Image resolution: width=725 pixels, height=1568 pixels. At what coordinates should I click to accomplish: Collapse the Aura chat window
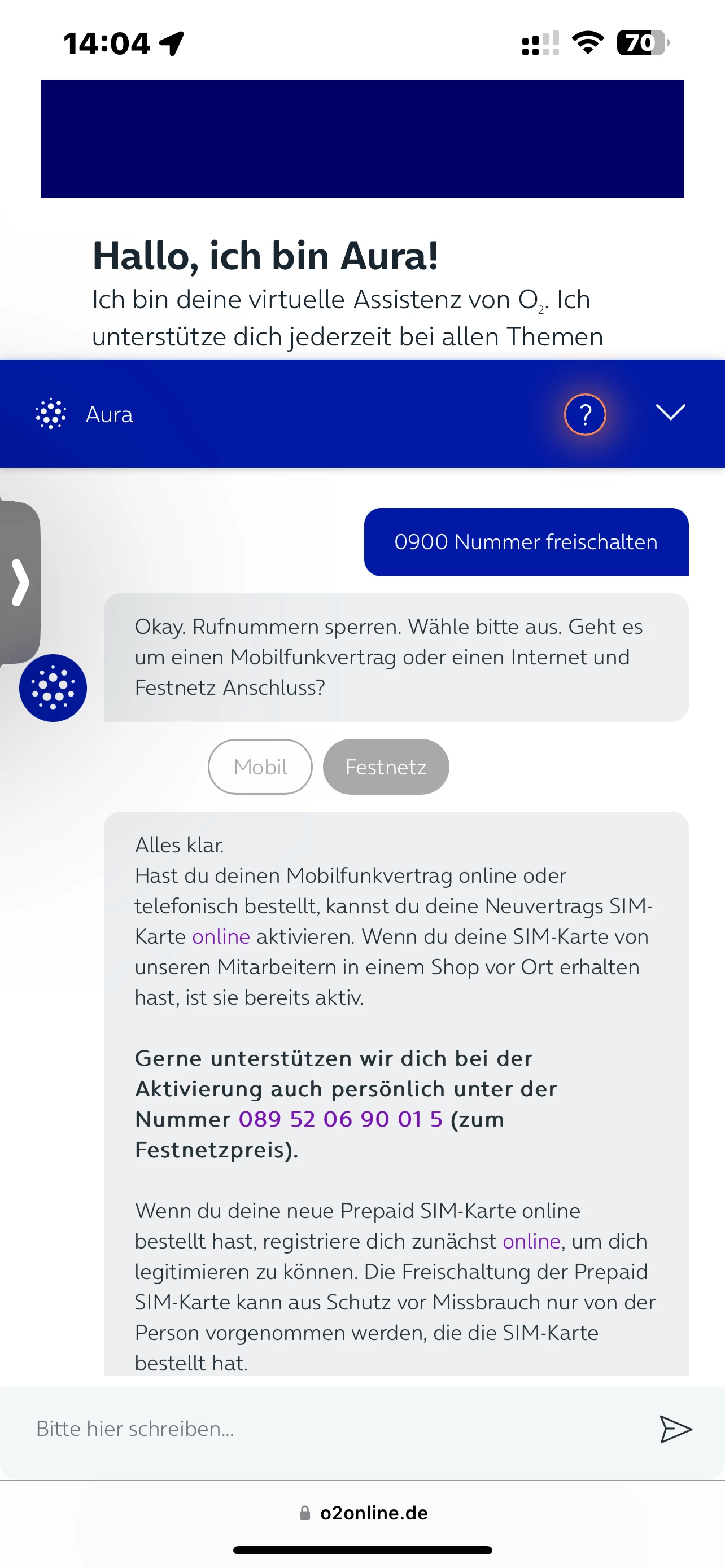tap(670, 412)
